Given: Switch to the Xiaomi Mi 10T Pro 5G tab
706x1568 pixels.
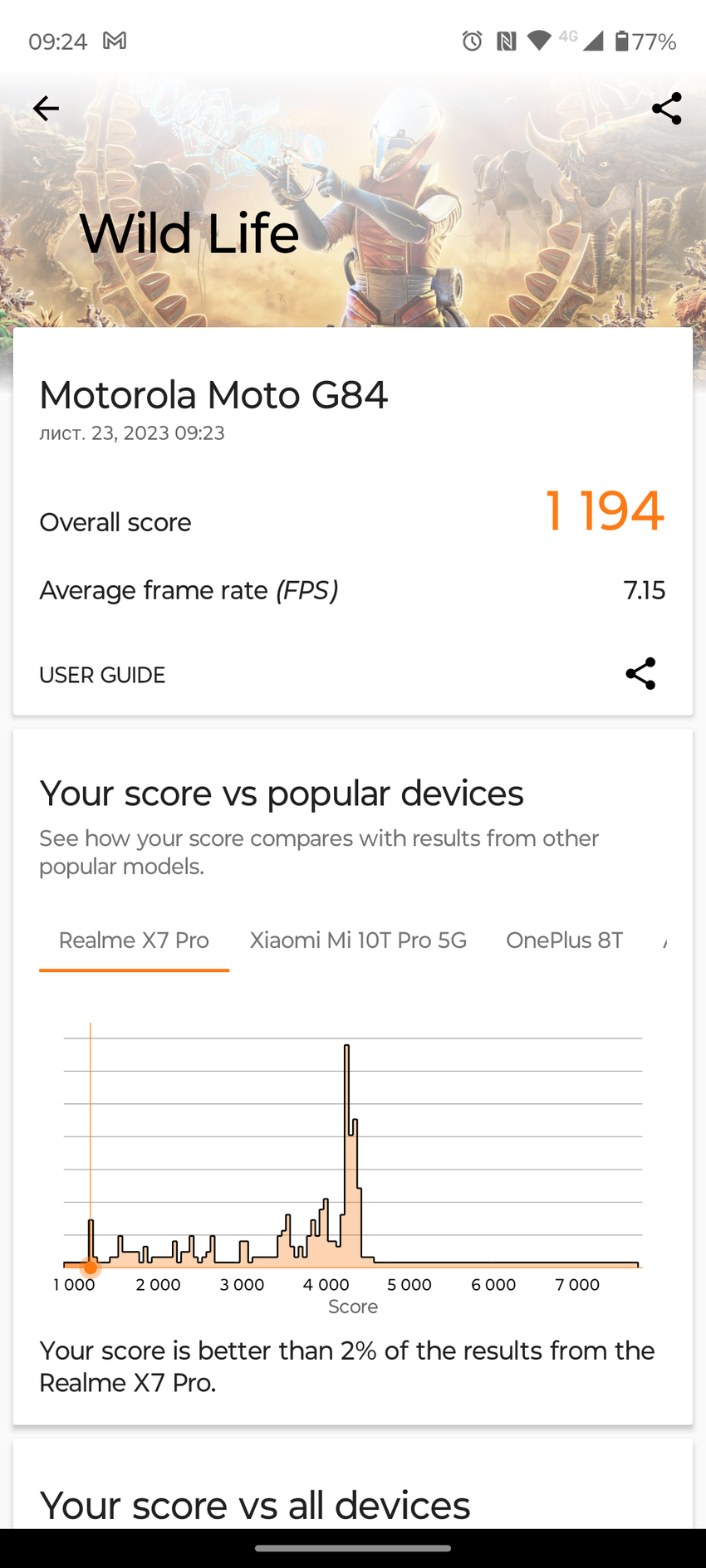Looking at the screenshot, I should 358,940.
